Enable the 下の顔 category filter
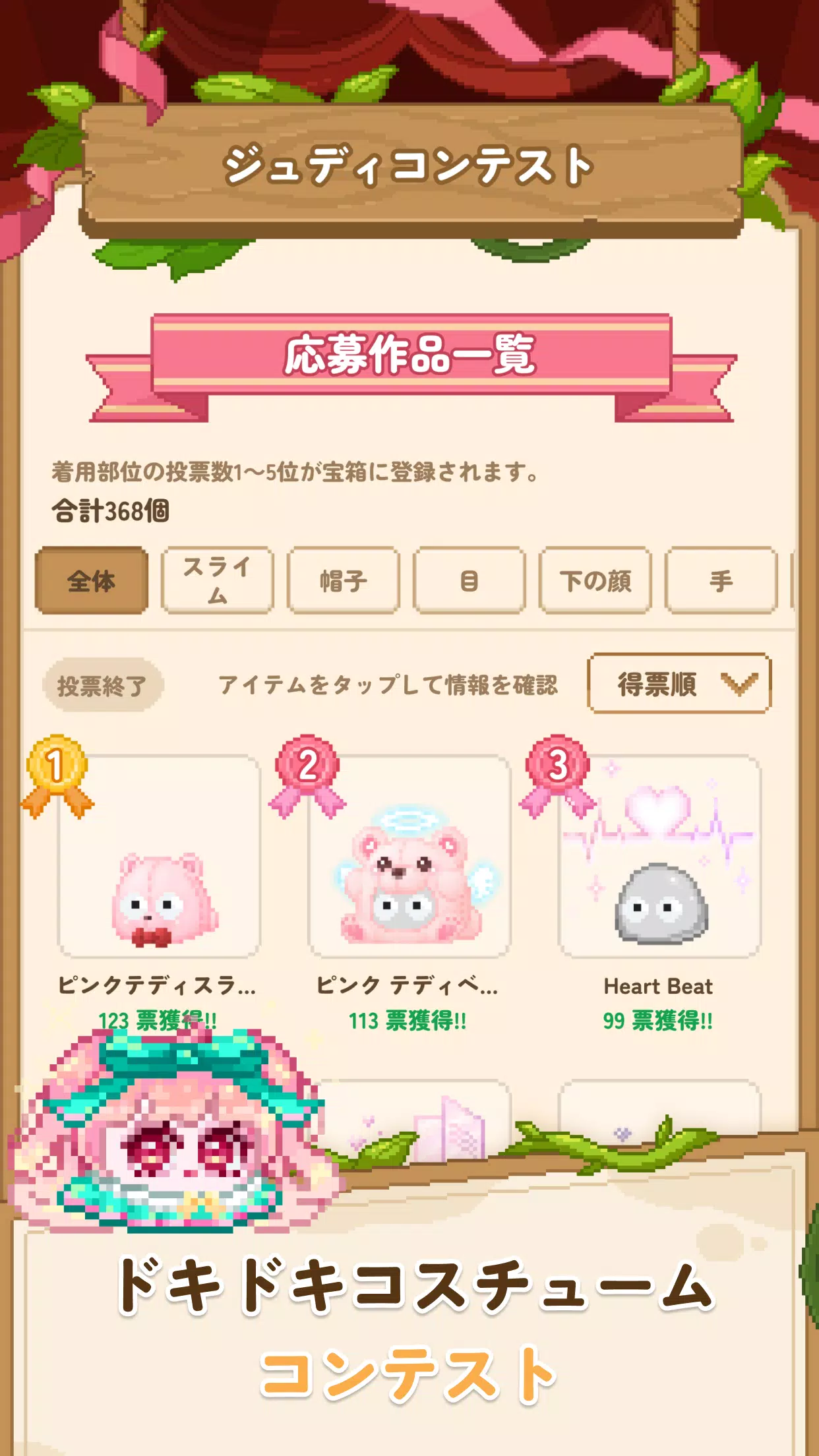This screenshot has height=1456, width=819. (x=595, y=579)
